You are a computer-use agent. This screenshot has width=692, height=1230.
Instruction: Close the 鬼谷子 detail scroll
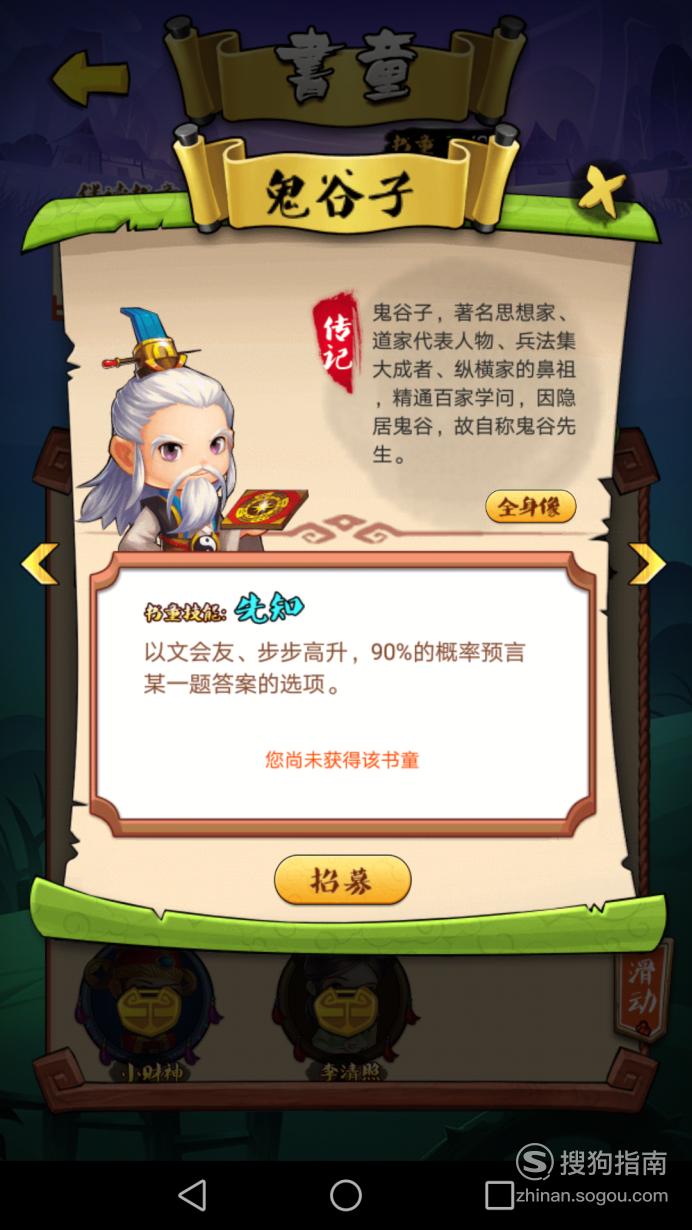603,187
